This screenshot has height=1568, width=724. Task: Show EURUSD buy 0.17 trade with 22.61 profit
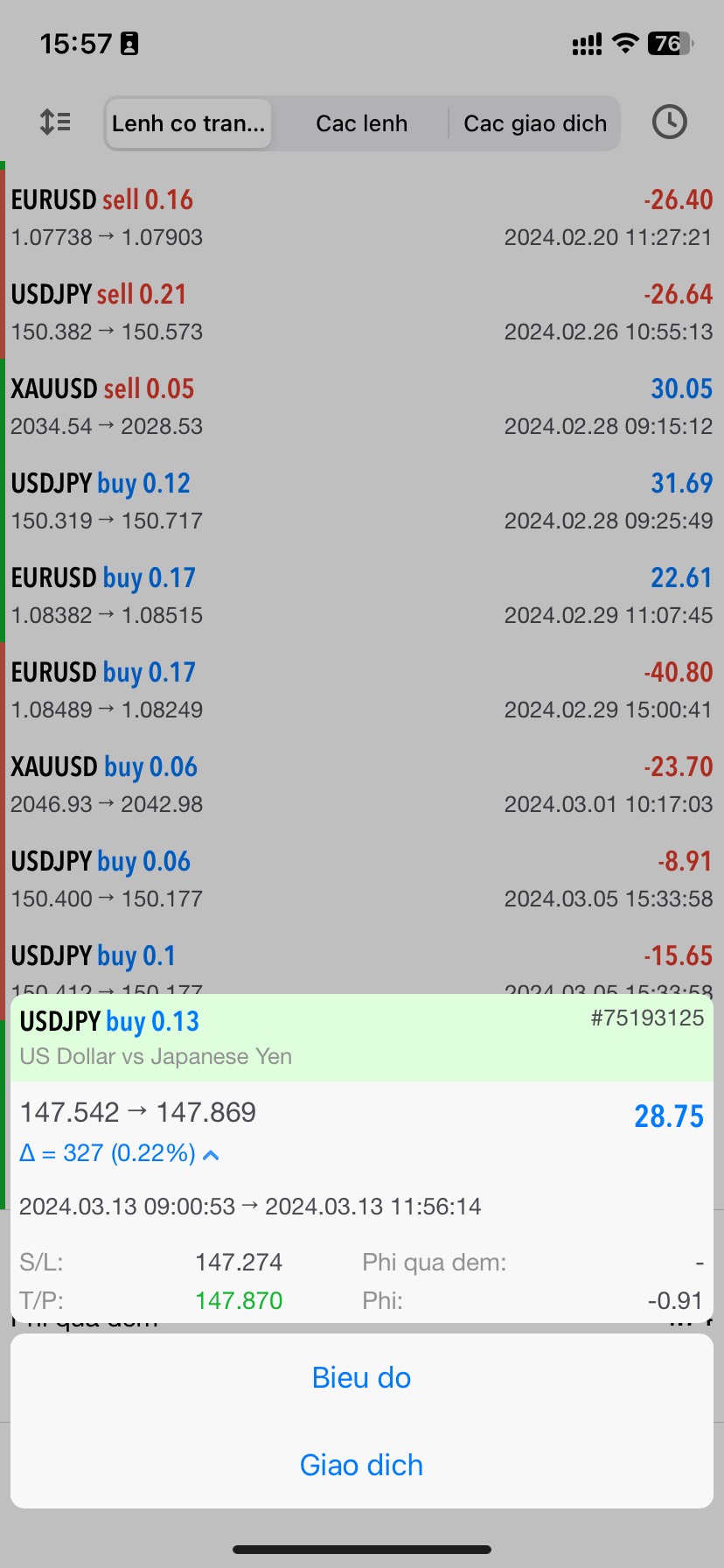point(361,595)
